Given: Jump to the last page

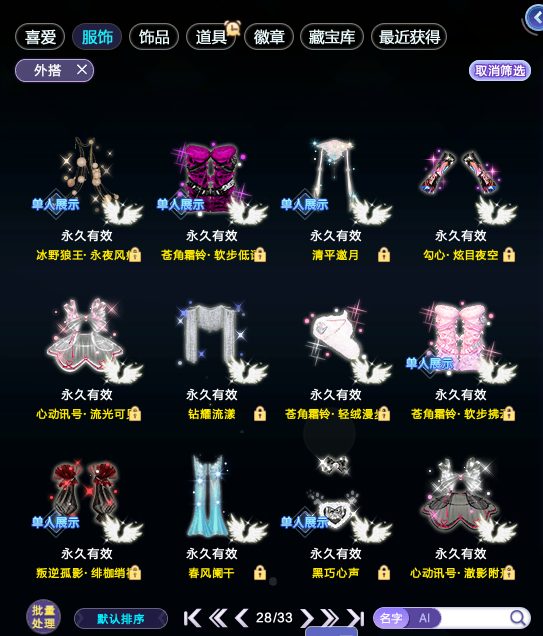Looking at the screenshot, I should 356,618.
